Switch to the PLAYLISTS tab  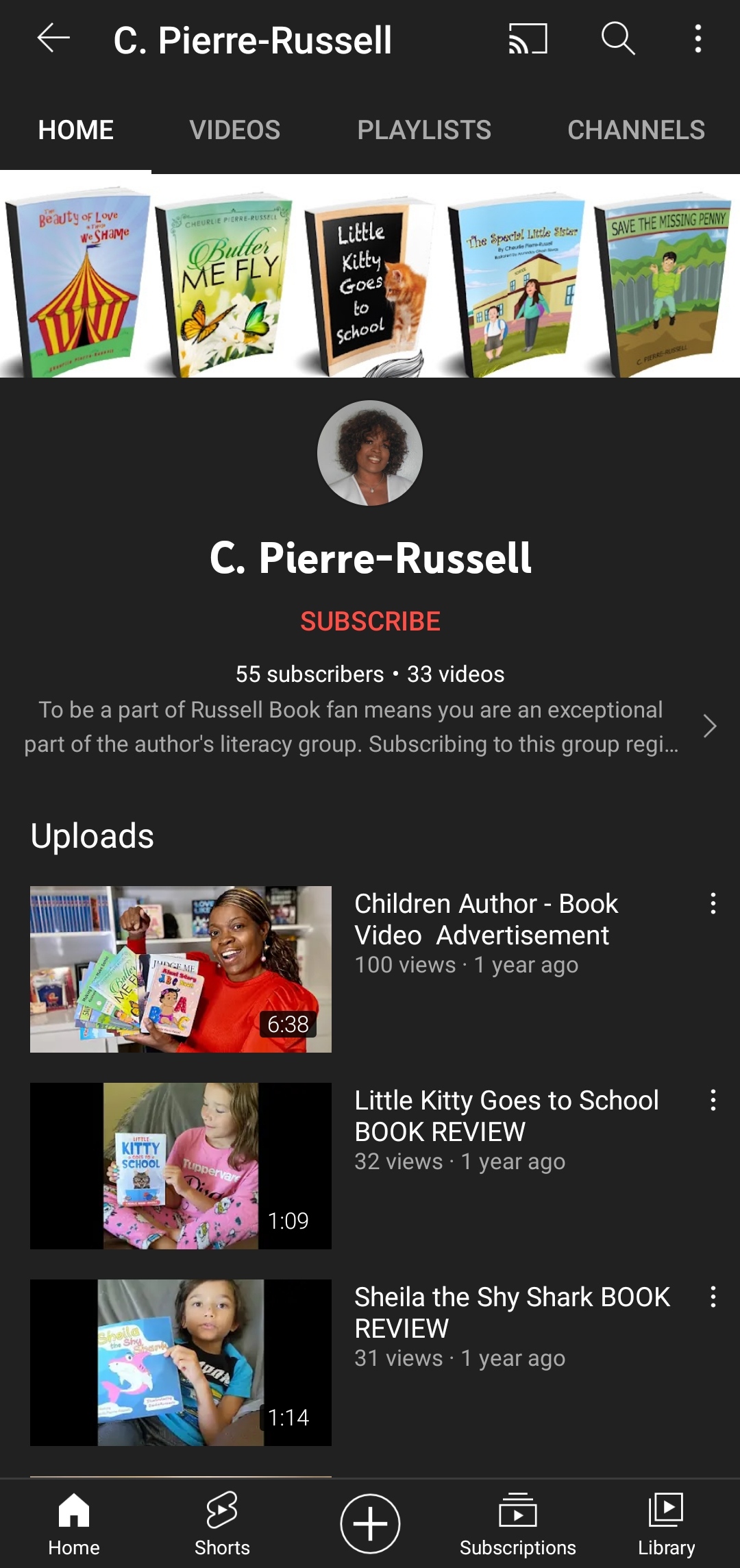pyautogui.click(x=424, y=130)
